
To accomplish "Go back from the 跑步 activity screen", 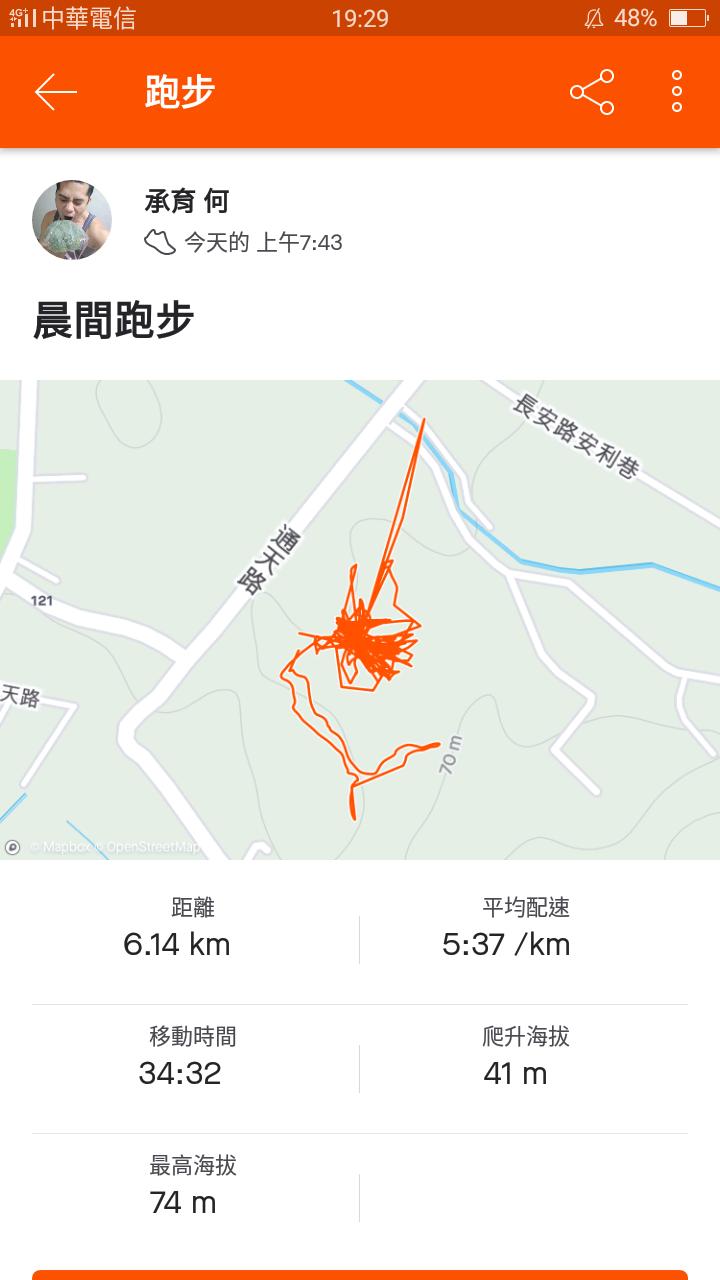I will pos(56,92).
